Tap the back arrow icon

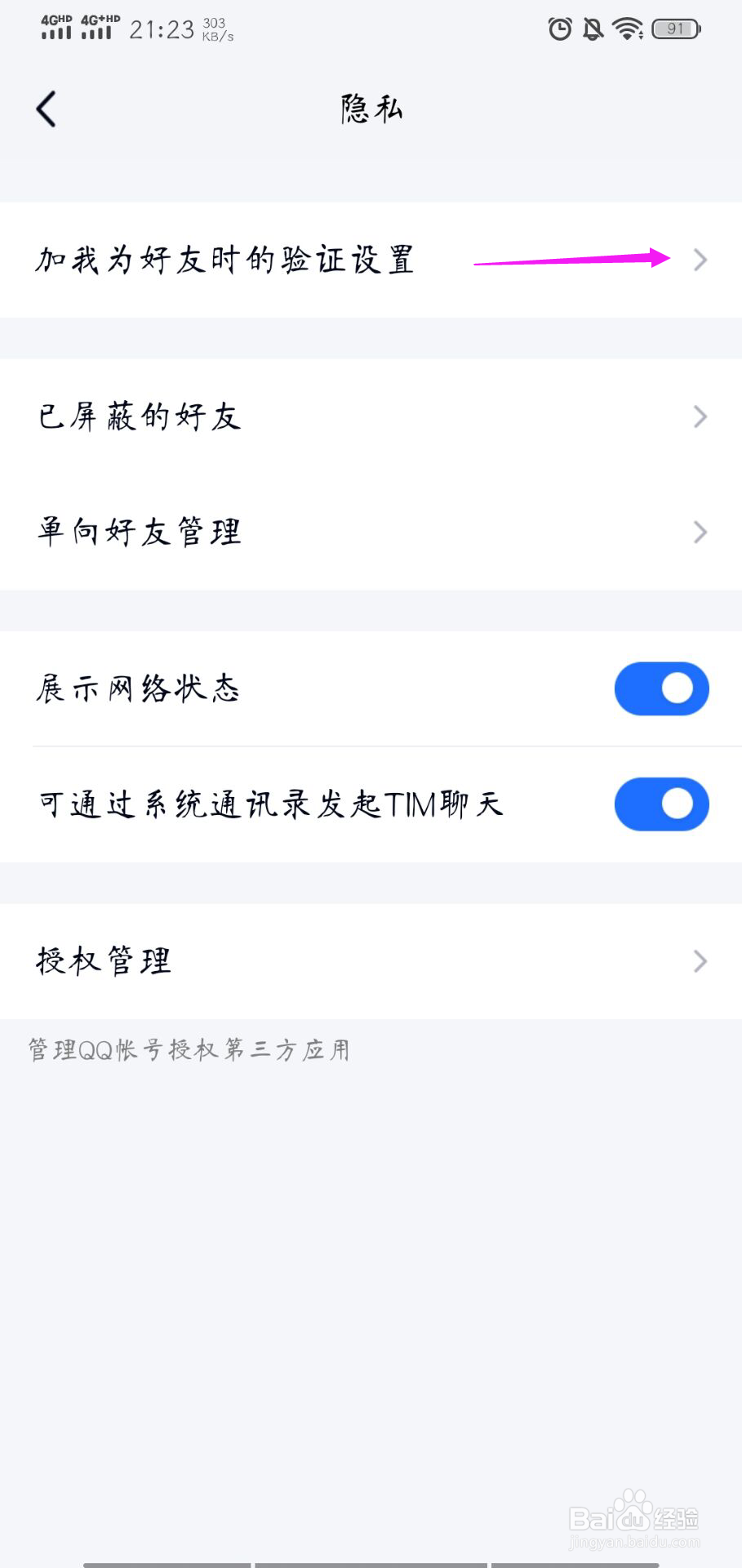point(45,109)
